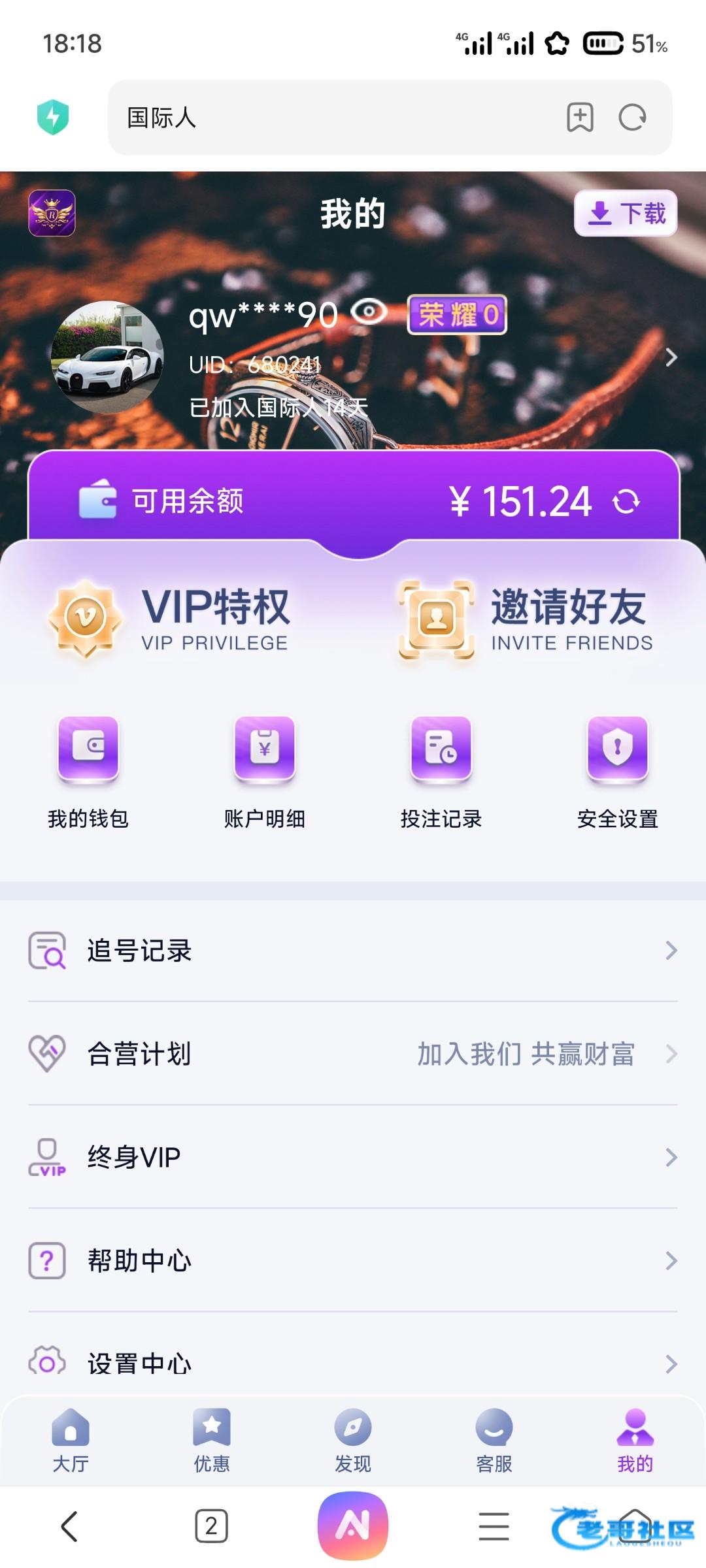
Task: Open the browser tabs switcher showing 2
Action: [x=211, y=1526]
